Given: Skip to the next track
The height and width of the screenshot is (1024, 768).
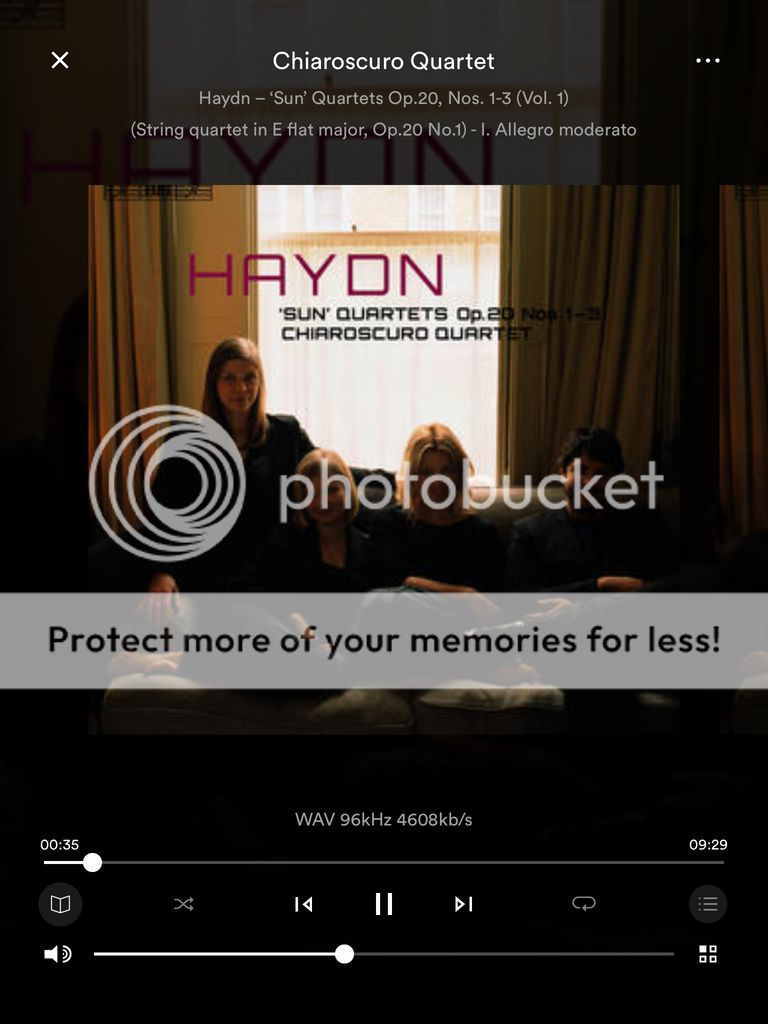Looking at the screenshot, I should coord(463,904).
